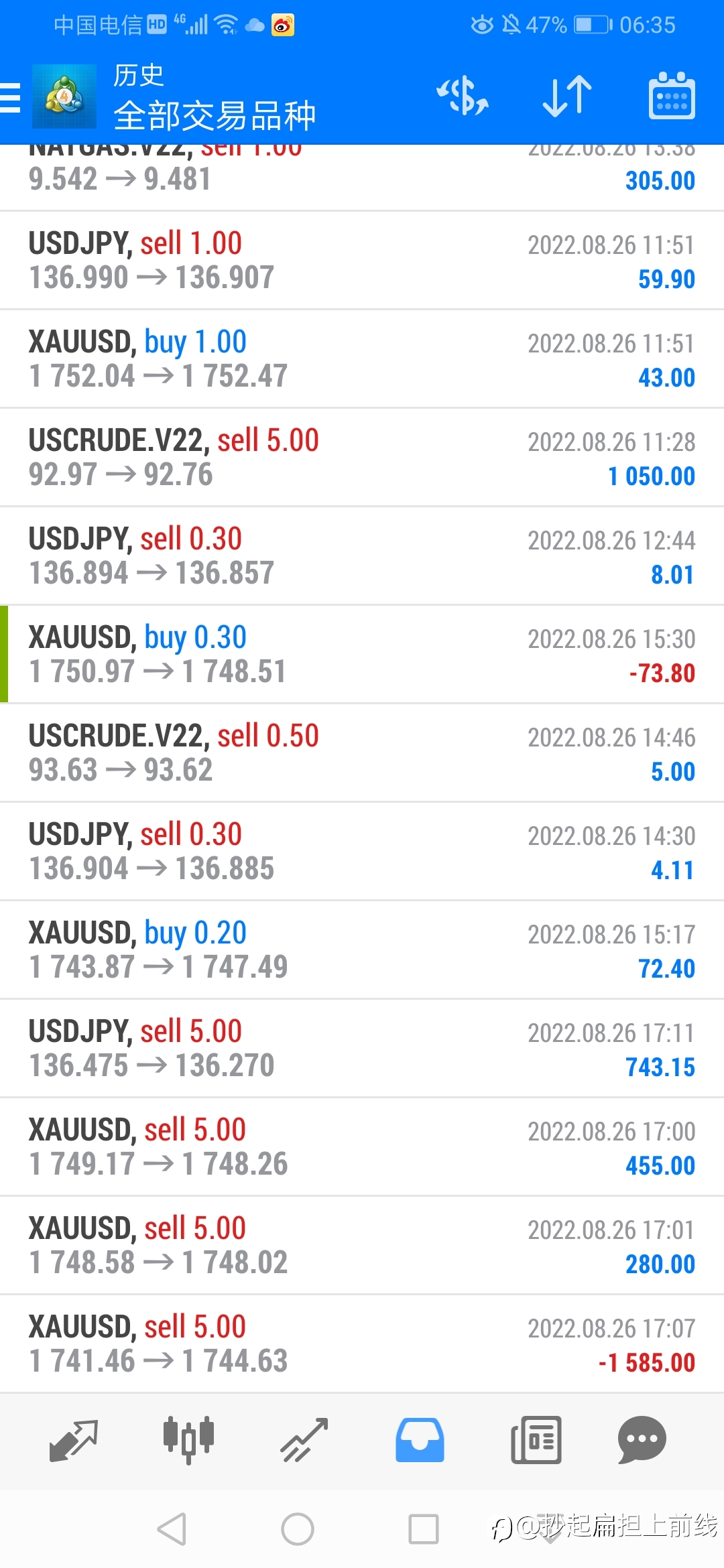Image resolution: width=724 pixels, height=1568 pixels.
Task: Open the symbol filter currency icon
Action: pyautogui.click(x=463, y=95)
